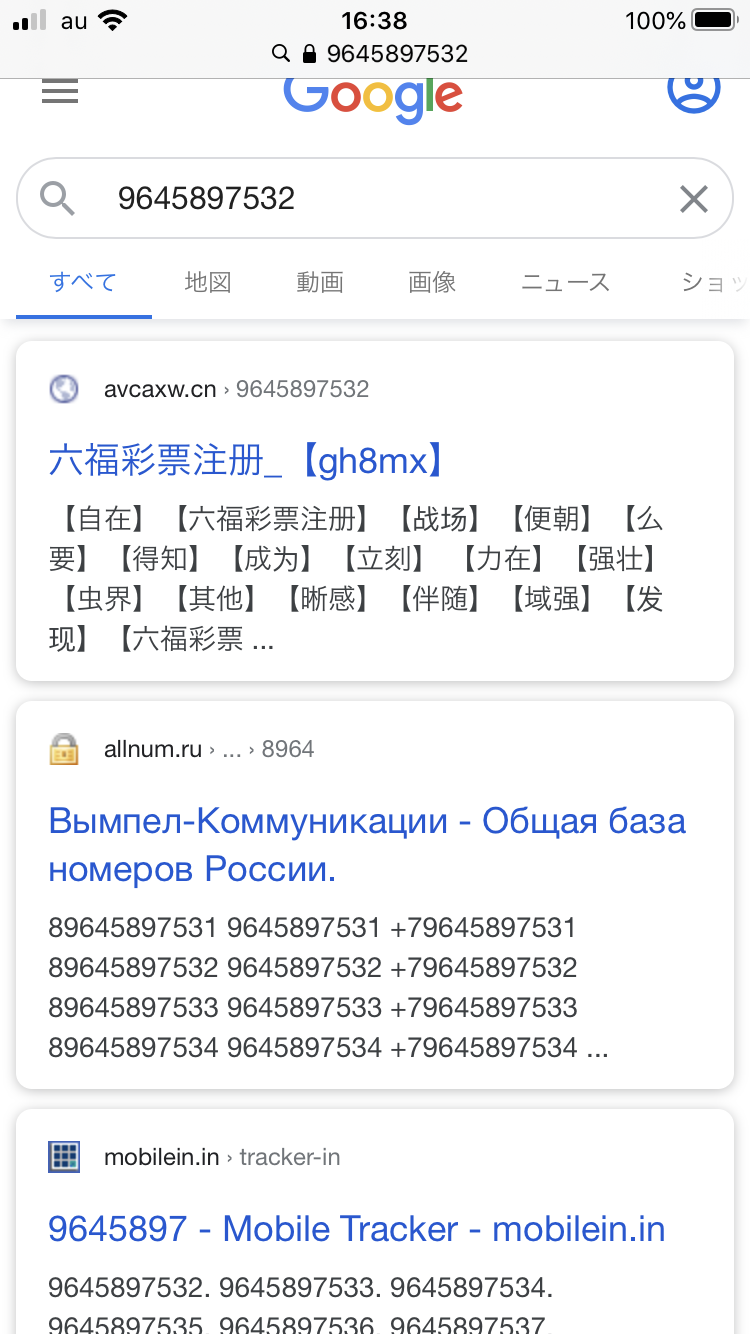The width and height of the screenshot is (750, 1334).
Task: Run the search using the magnifier icon
Action: pos(58,199)
